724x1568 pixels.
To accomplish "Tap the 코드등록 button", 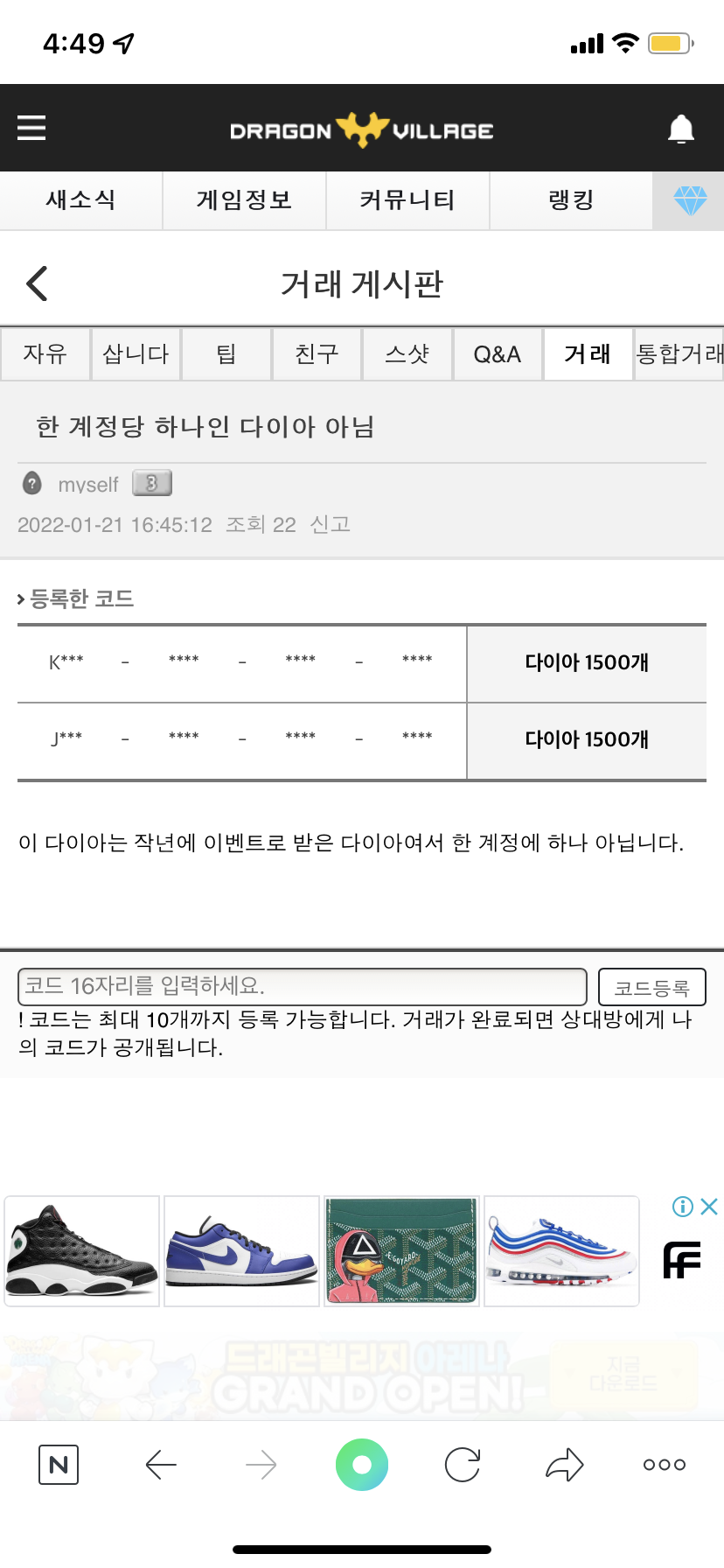I will pyautogui.click(x=651, y=988).
